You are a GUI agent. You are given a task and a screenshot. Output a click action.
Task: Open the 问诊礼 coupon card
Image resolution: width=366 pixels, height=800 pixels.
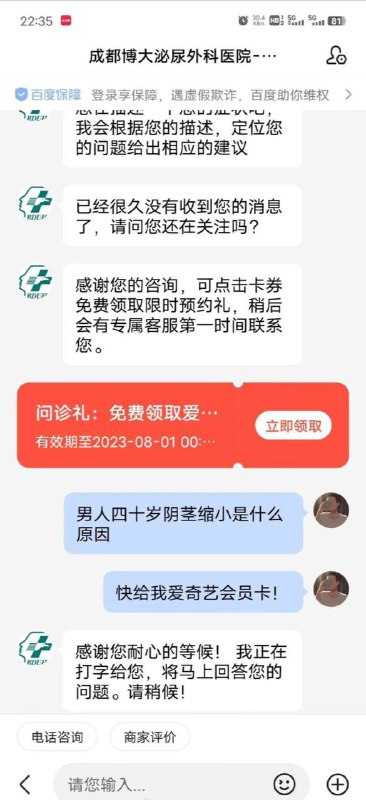click(183, 425)
